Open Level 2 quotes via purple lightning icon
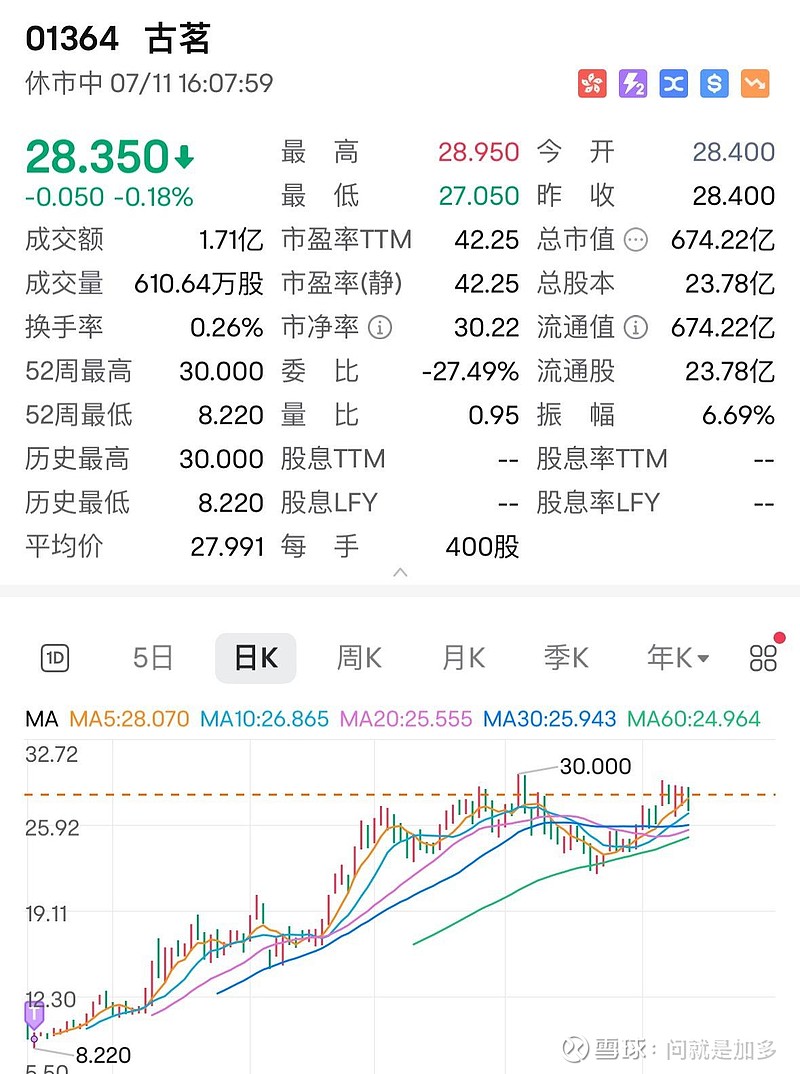This screenshot has height=1074, width=800. point(632,84)
